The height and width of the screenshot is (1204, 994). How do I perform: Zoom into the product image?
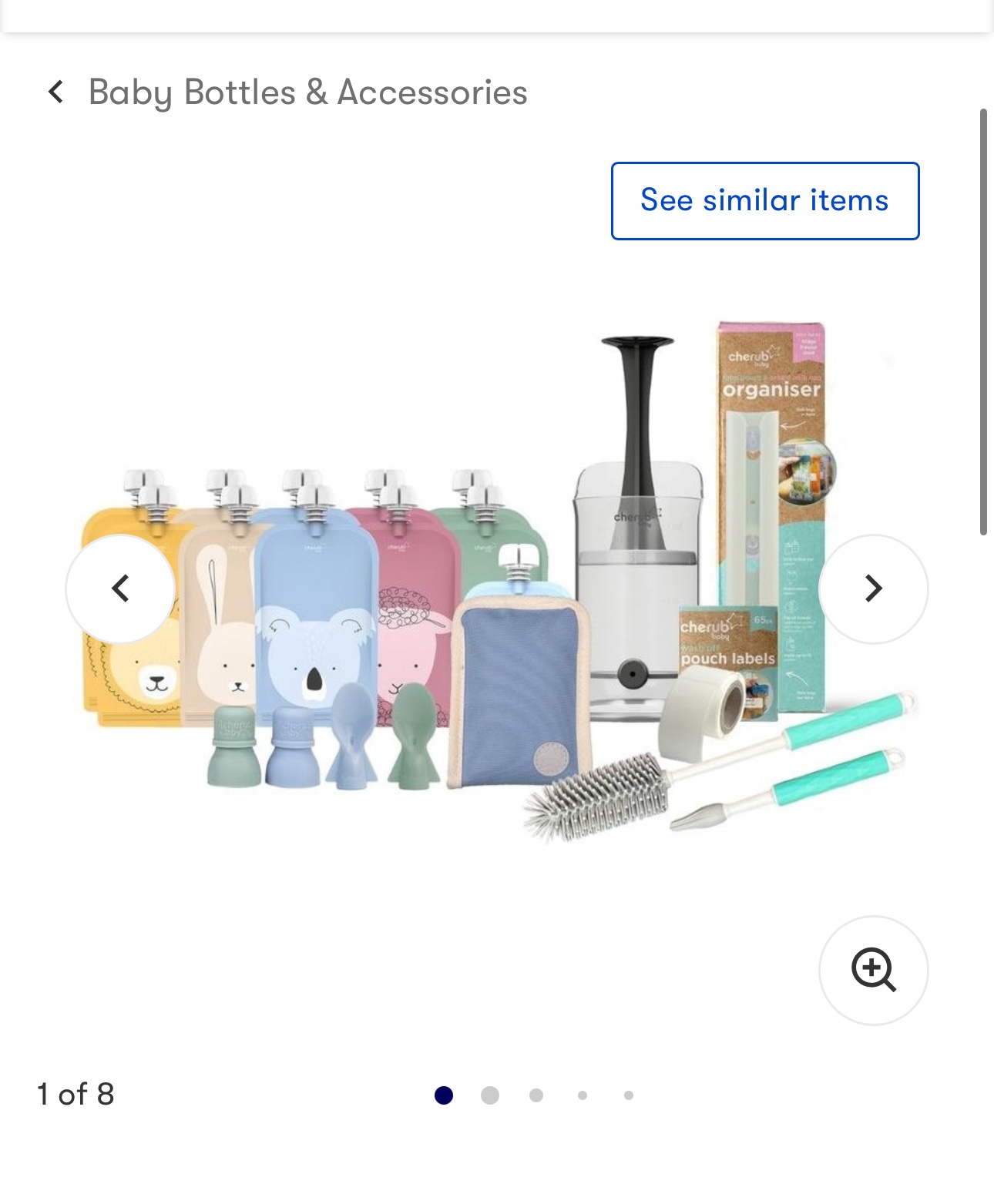873,970
